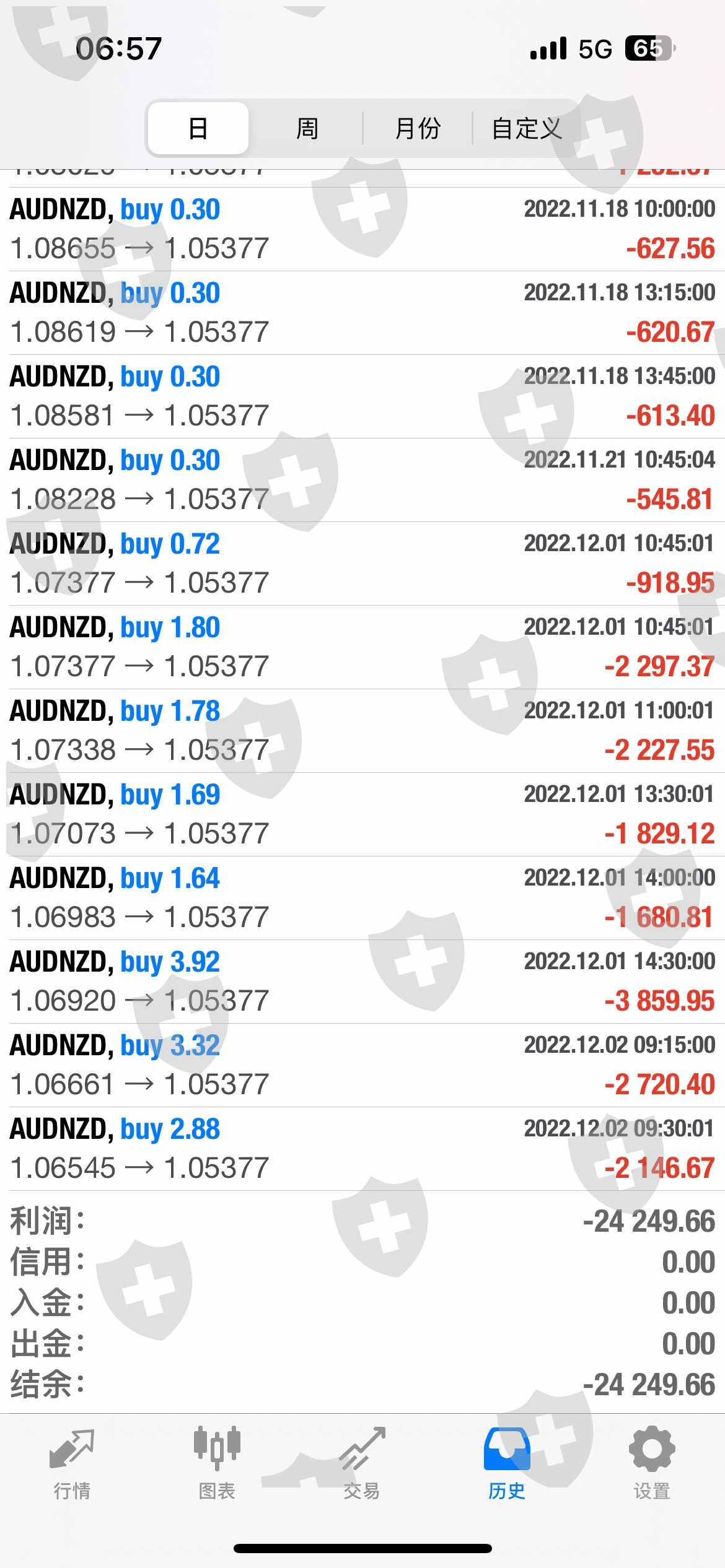Open the AUDNZD buy 0.30 trade at 1.08581
The height and width of the screenshot is (1568, 725).
tap(362, 396)
